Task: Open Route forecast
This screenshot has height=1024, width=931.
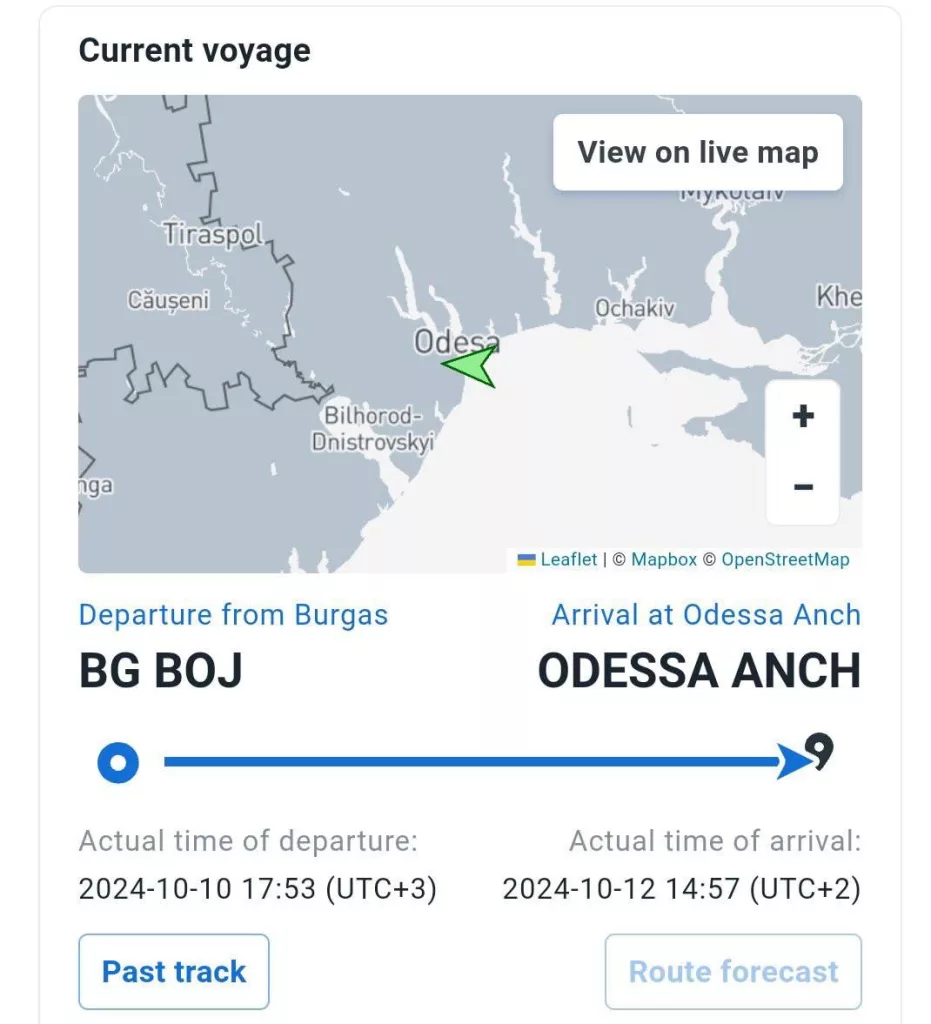Action: point(733,971)
